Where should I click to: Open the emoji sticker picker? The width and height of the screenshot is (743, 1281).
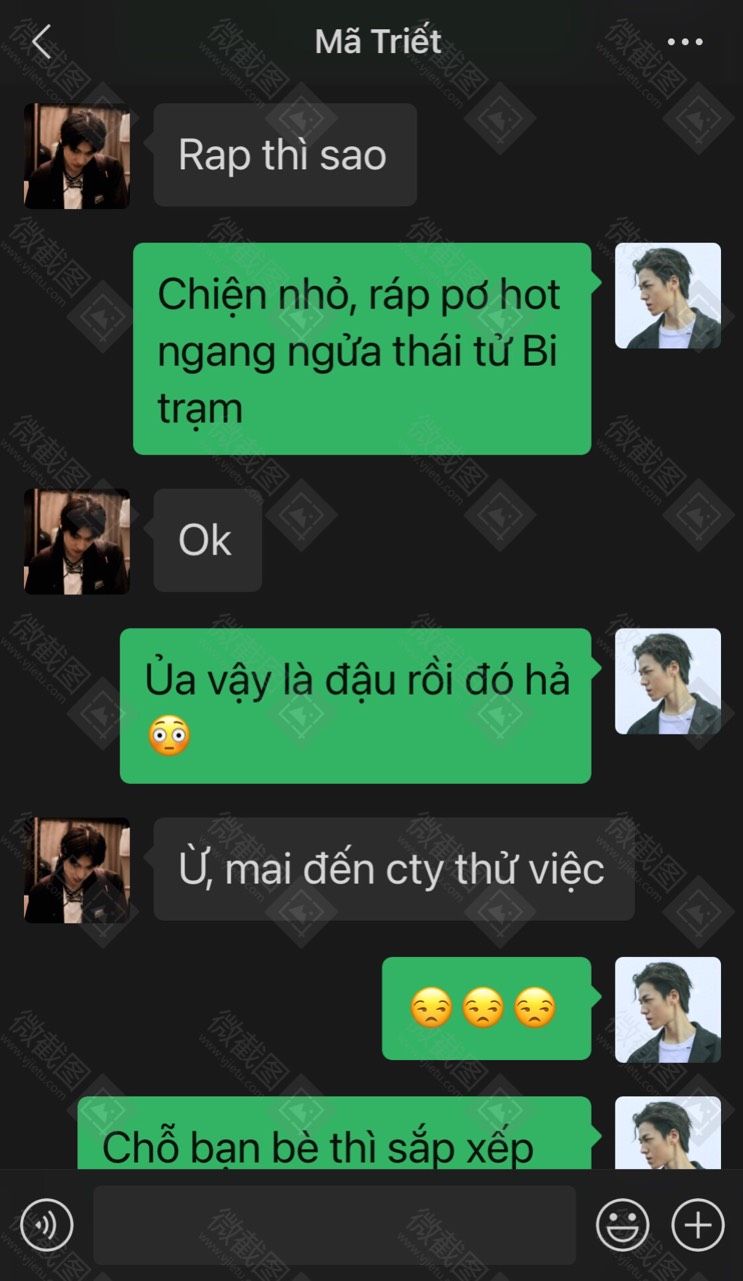tap(622, 1225)
